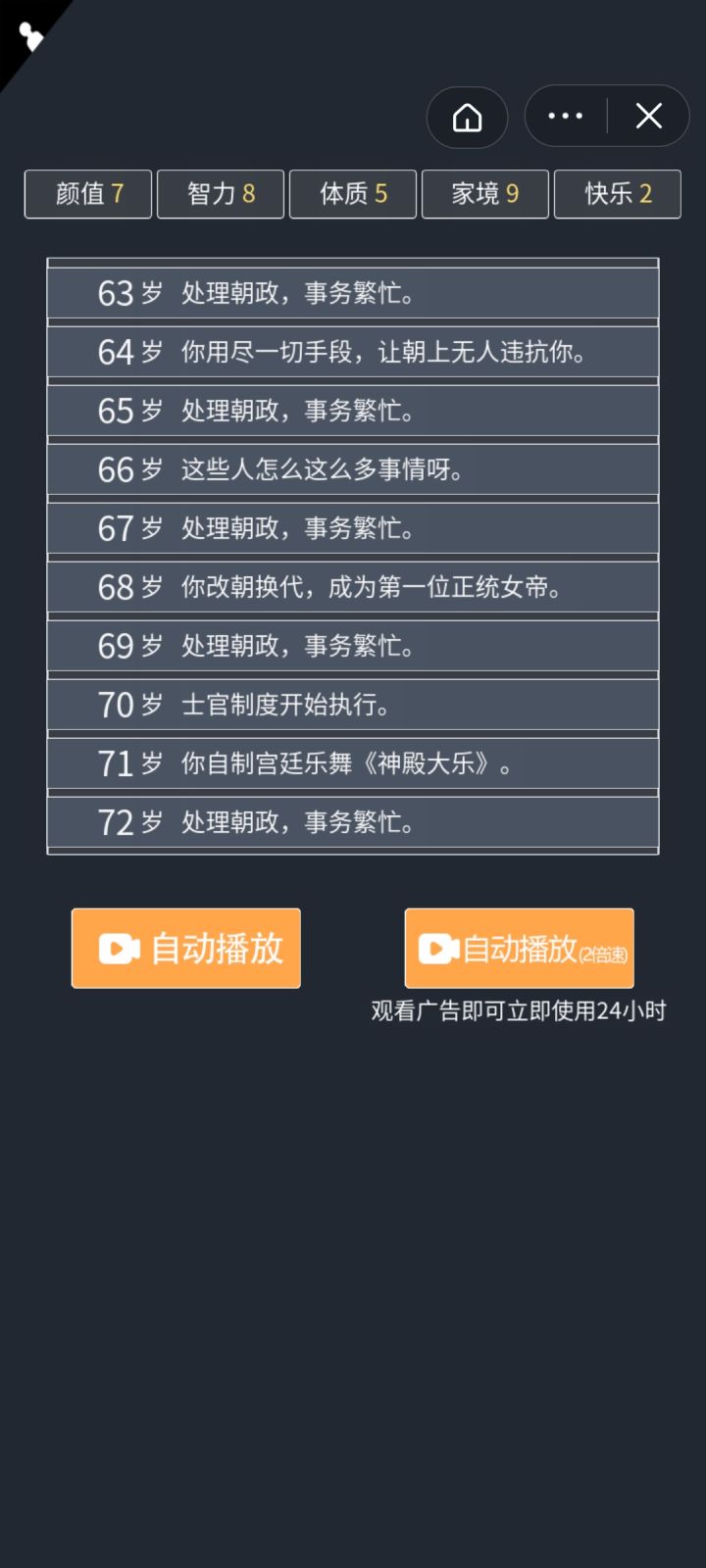
Task: Toggle normal-speed 自动播放 mode
Action: click(x=185, y=948)
